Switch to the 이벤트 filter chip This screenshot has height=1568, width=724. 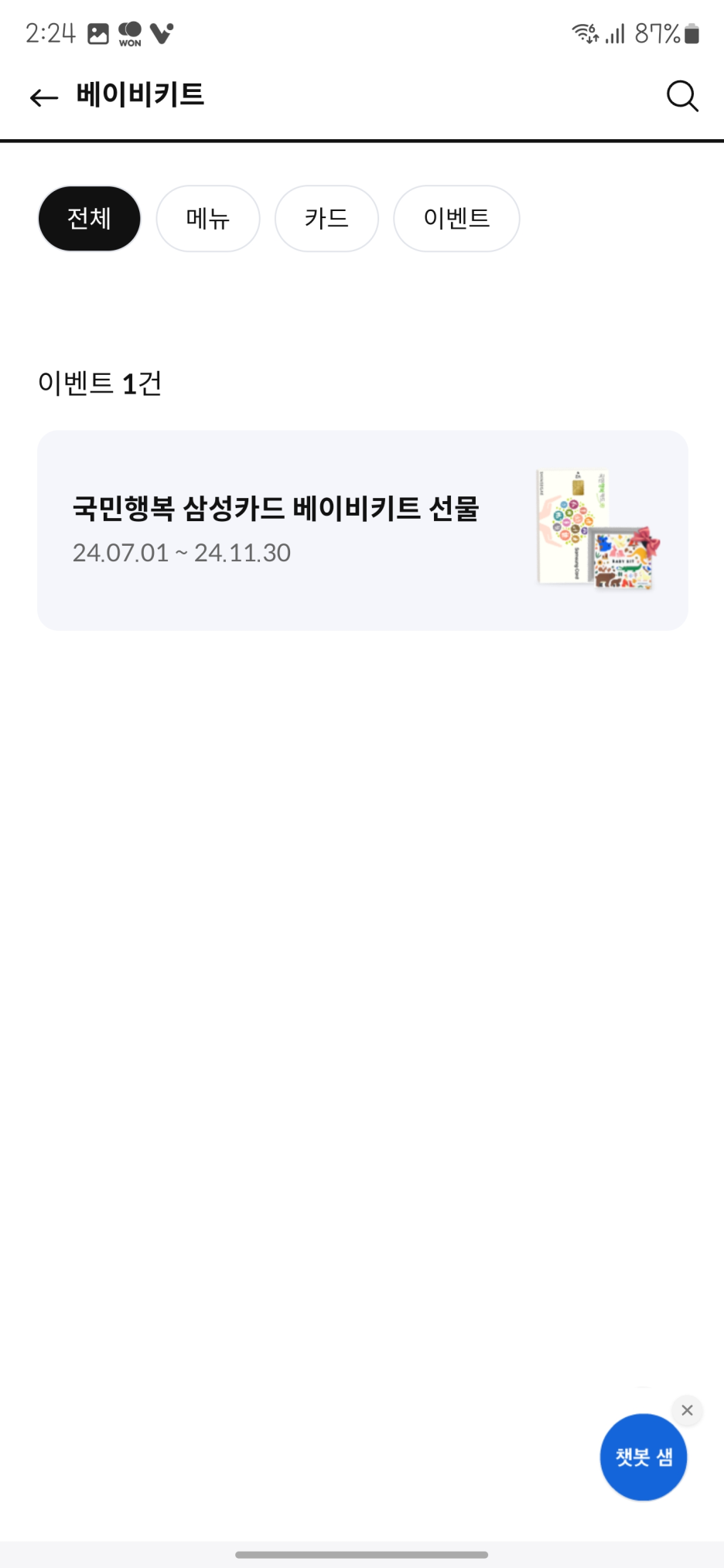[x=456, y=219]
